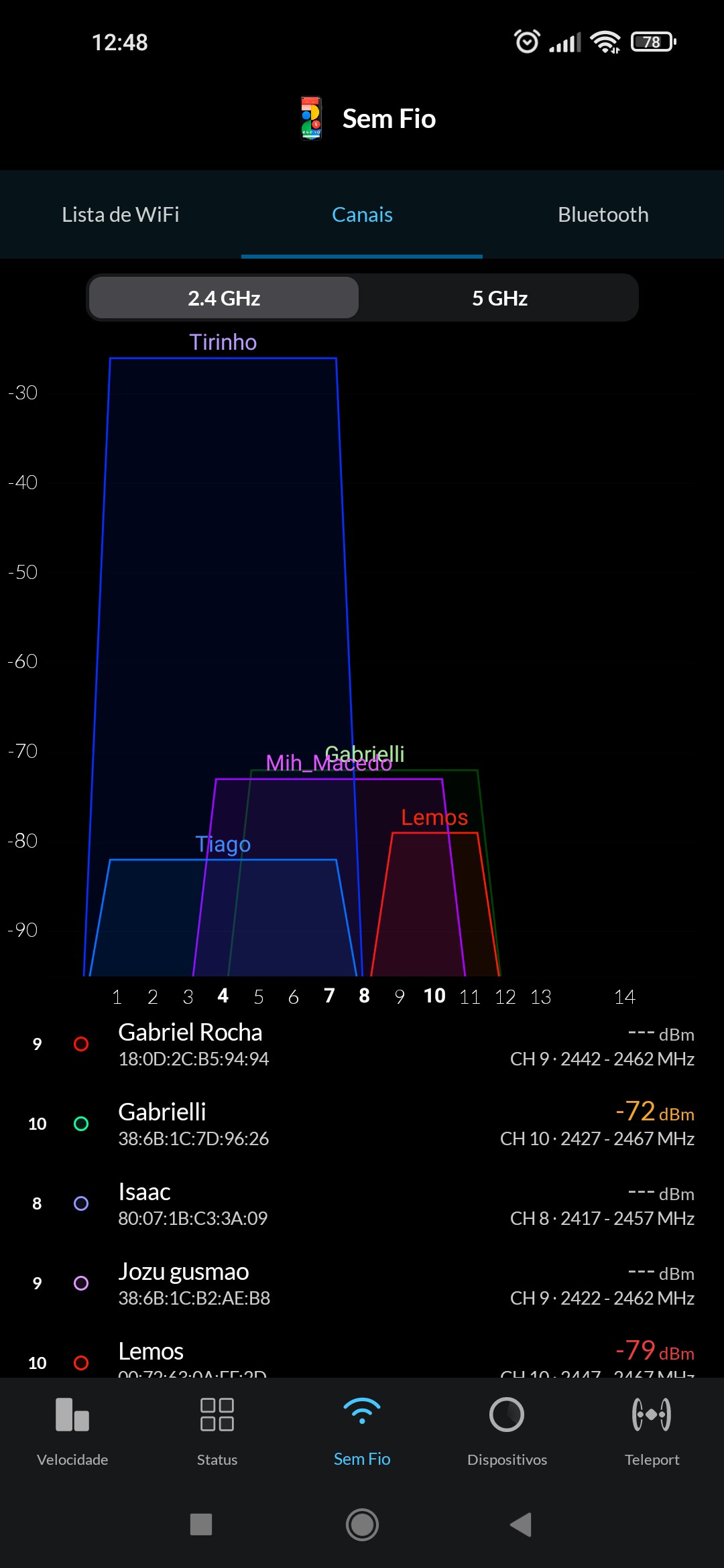Tap the Isaac network entry
This screenshot has height=1568, width=724.
[362, 1204]
